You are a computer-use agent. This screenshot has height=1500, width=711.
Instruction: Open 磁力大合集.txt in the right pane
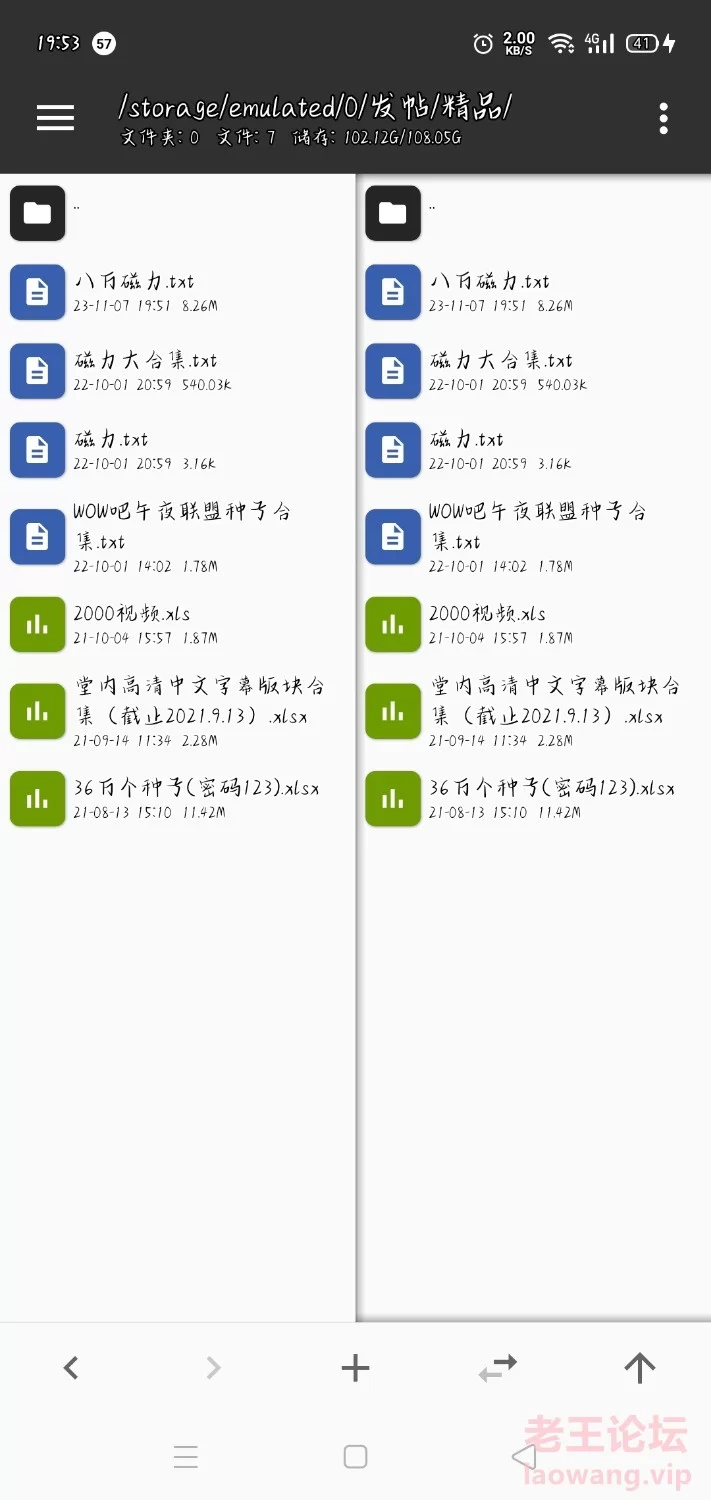point(534,371)
